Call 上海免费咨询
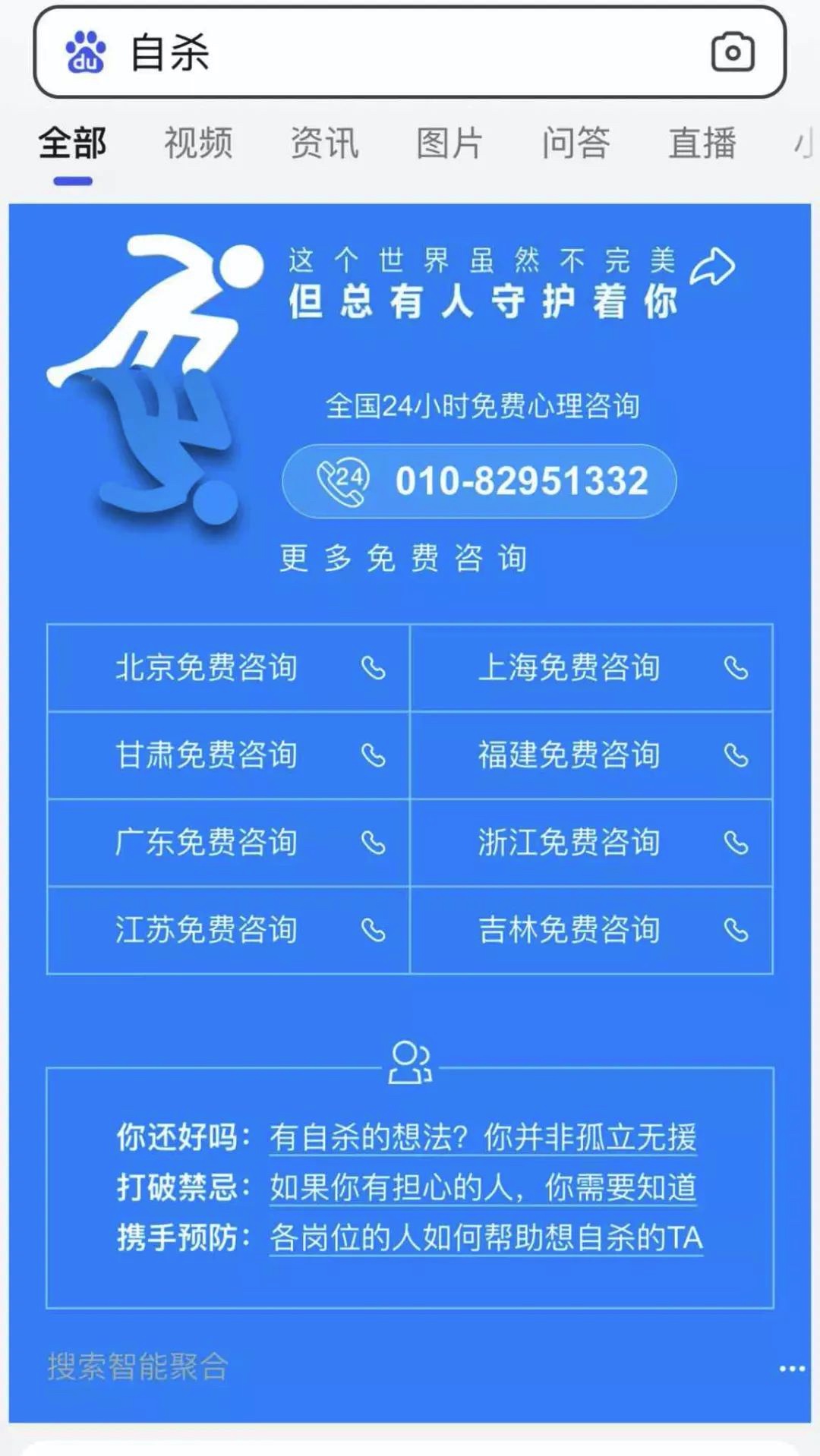Image resolution: width=820 pixels, height=1456 pixels. coord(591,668)
